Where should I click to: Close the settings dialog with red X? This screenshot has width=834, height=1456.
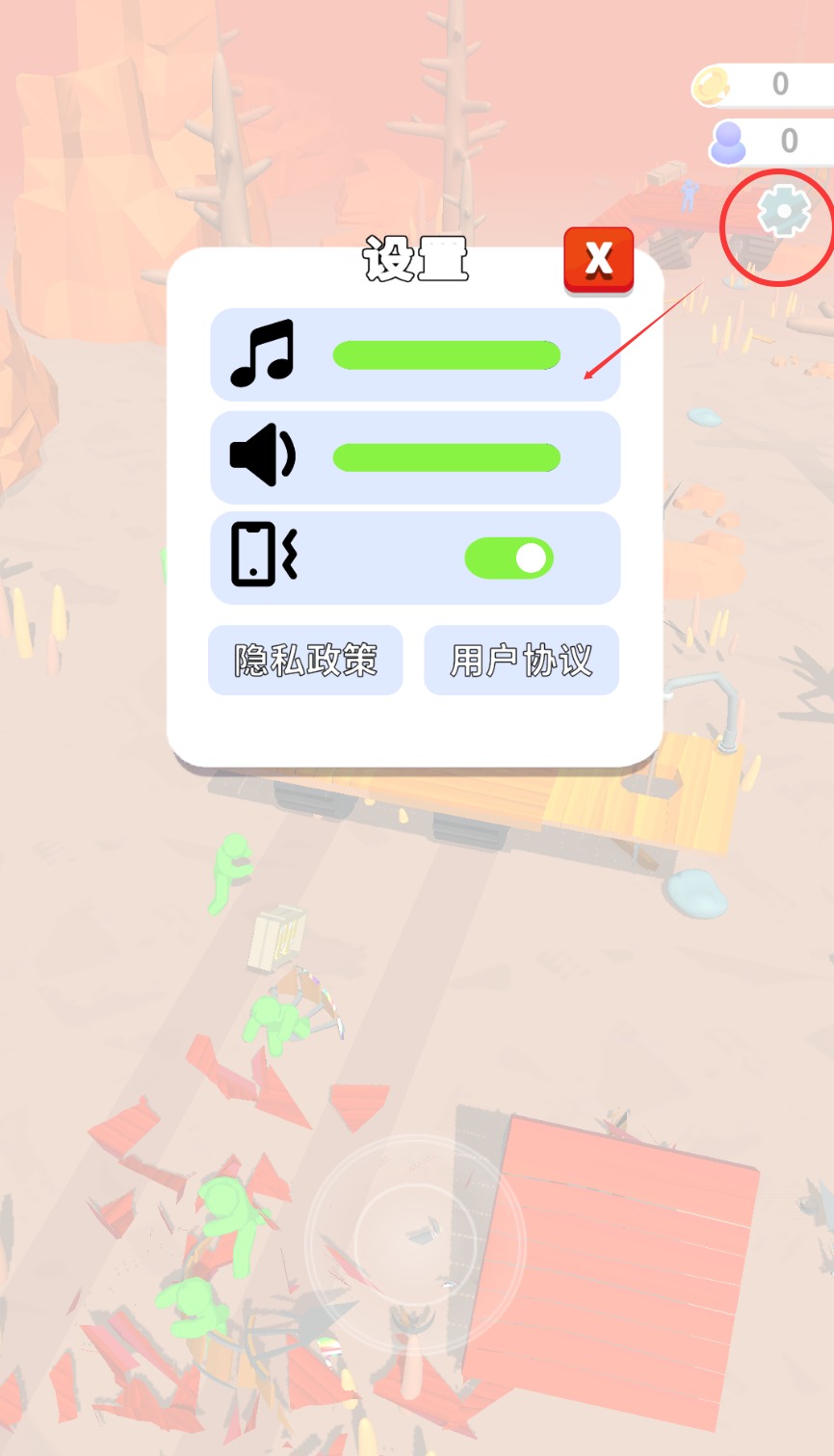[x=598, y=259]
